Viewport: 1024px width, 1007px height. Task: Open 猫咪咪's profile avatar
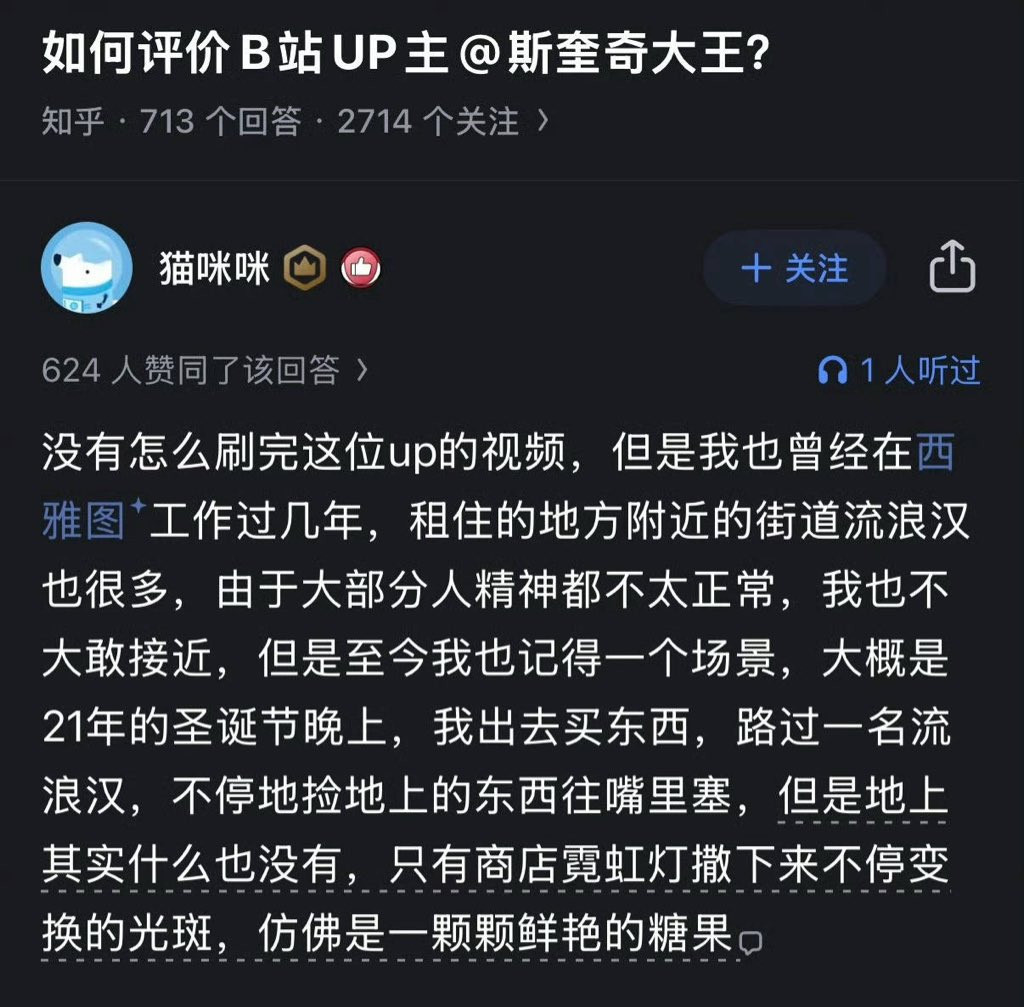click(87, 268)
